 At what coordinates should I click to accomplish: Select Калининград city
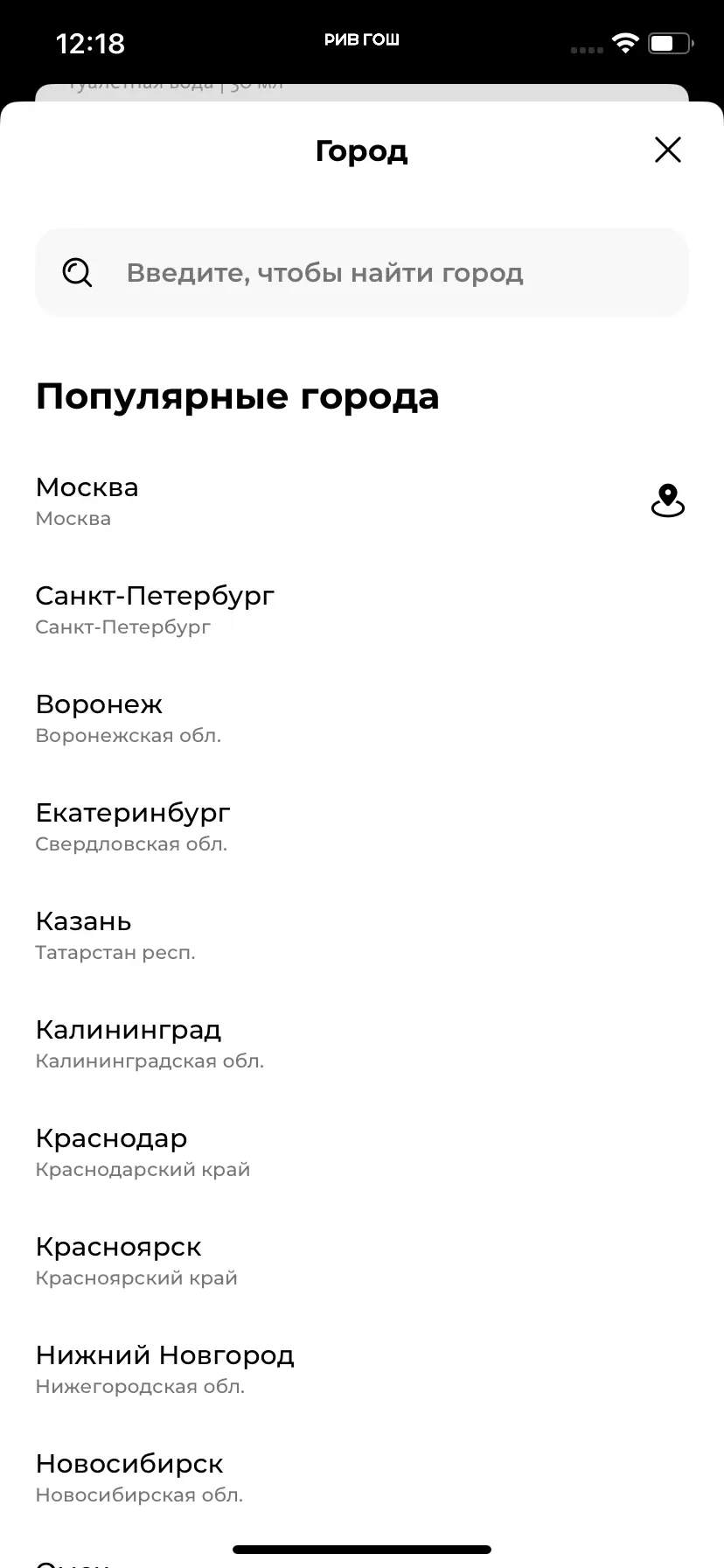[129, 1043]
